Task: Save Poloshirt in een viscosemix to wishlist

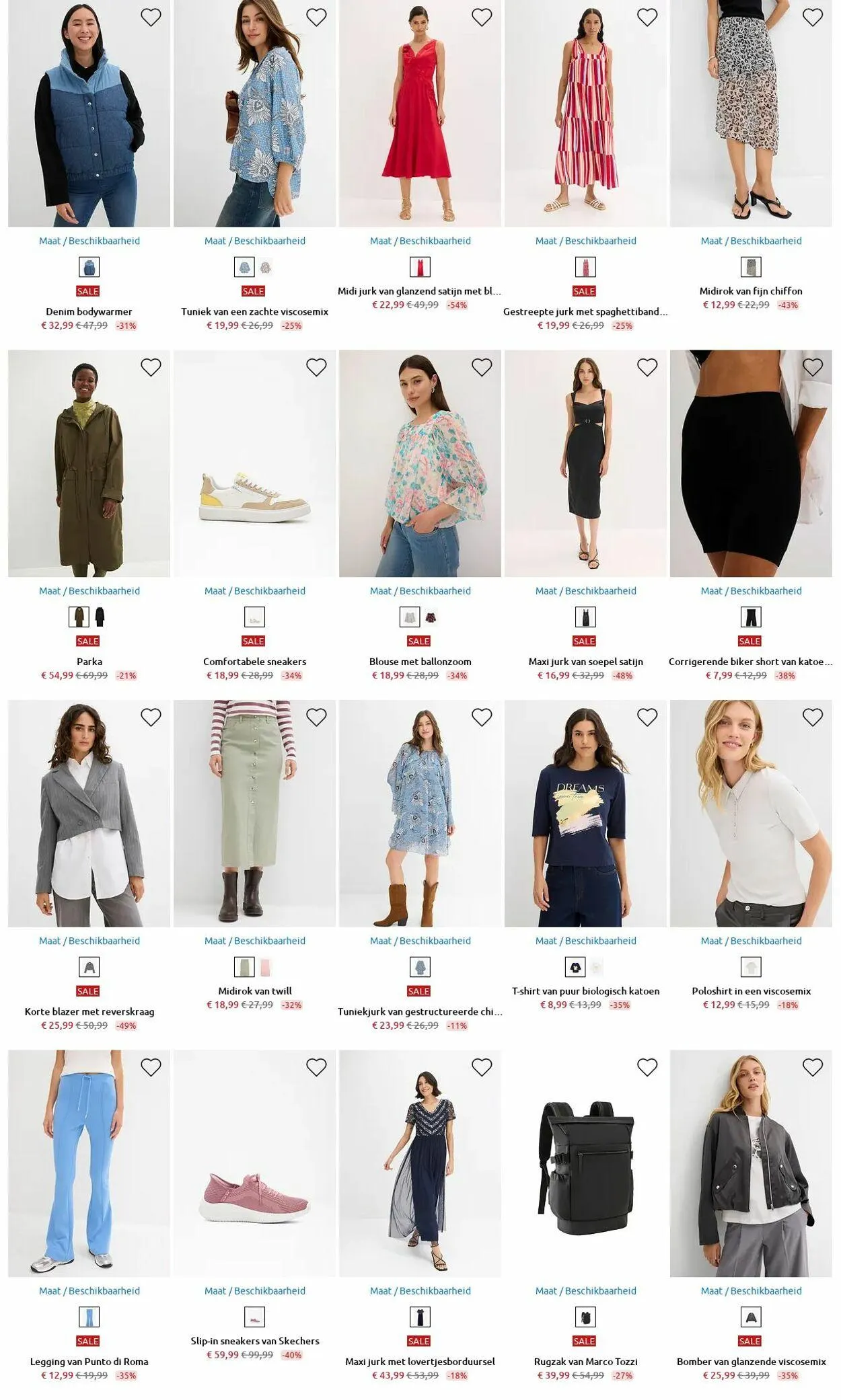Action: click(x=813, y=717)
